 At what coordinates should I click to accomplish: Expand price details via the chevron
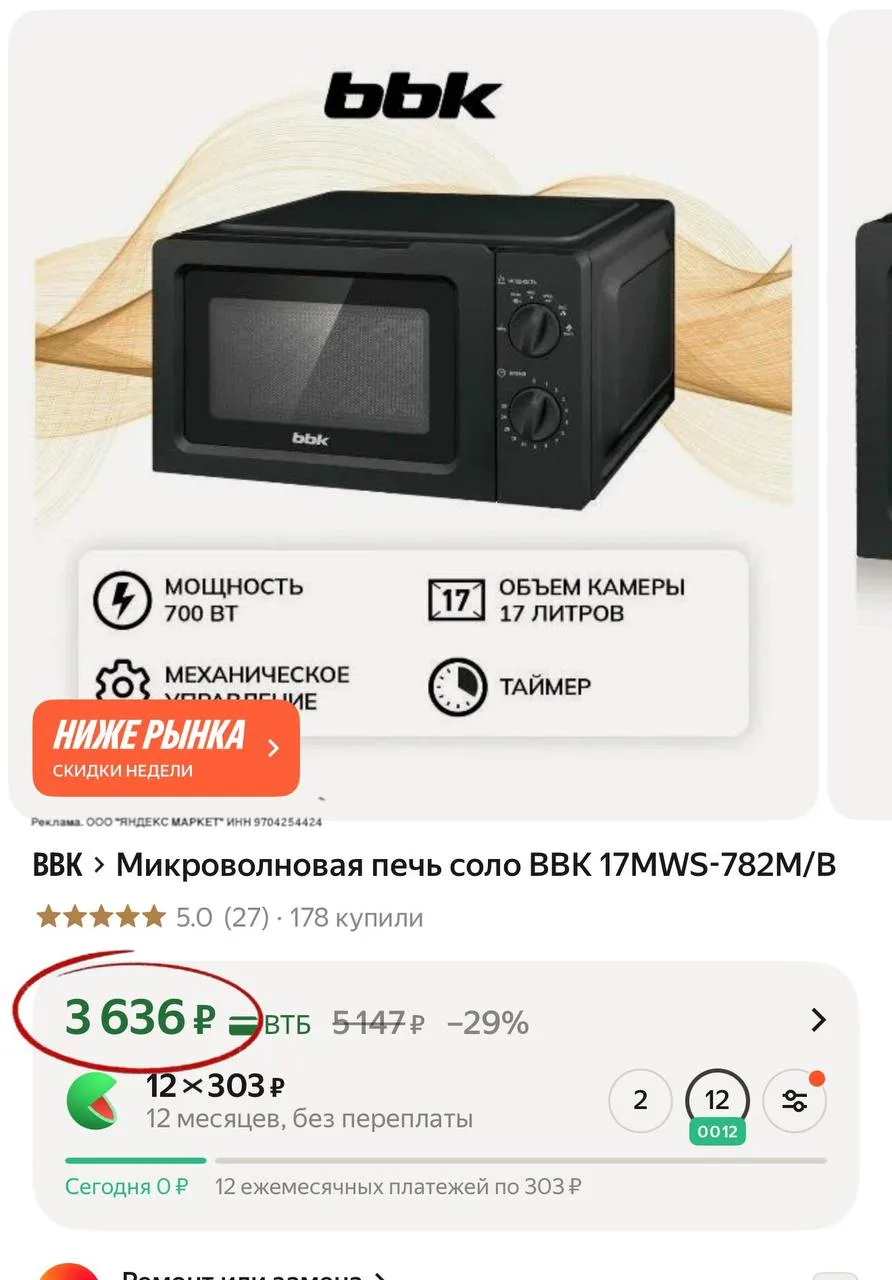tap(818, 1020)
